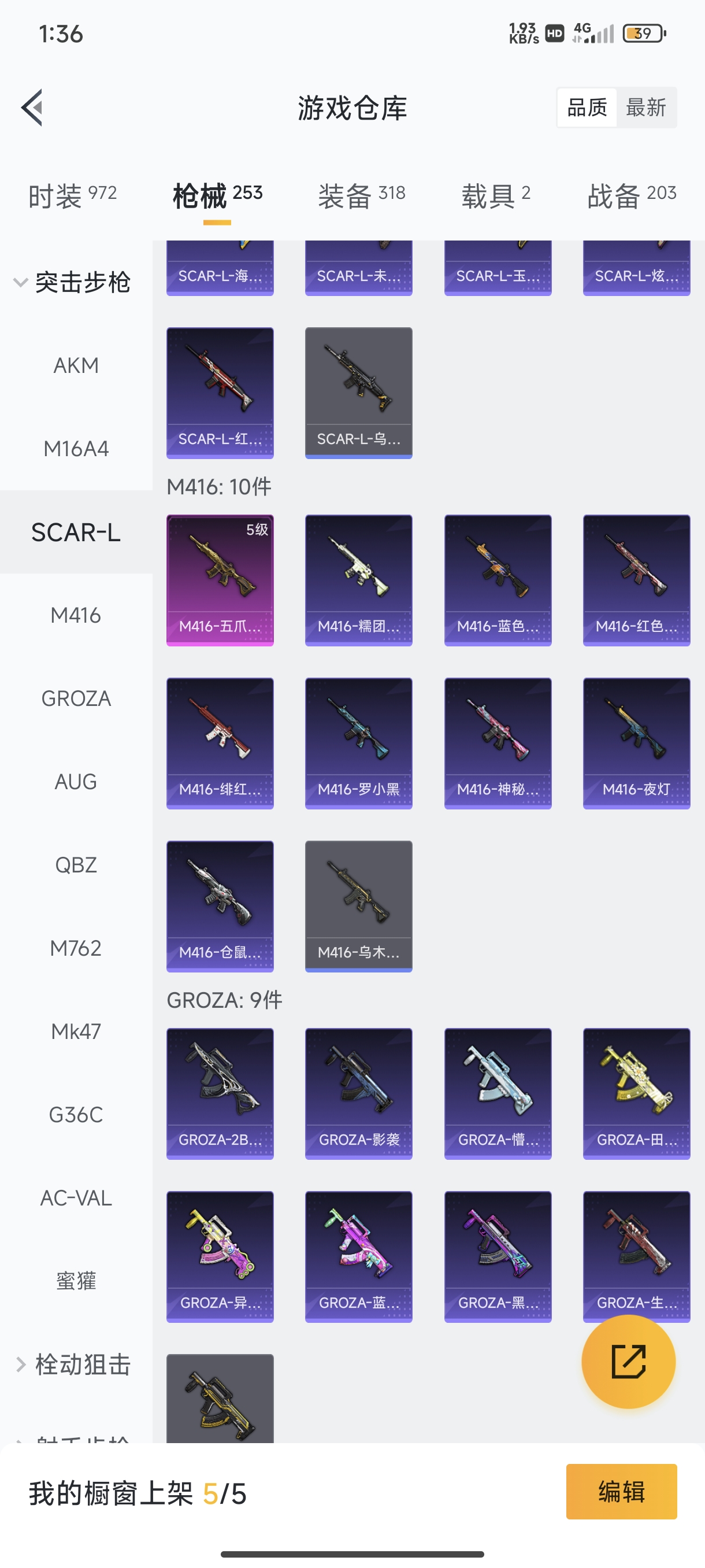Go back using the arrow icon

click(33, 108)
